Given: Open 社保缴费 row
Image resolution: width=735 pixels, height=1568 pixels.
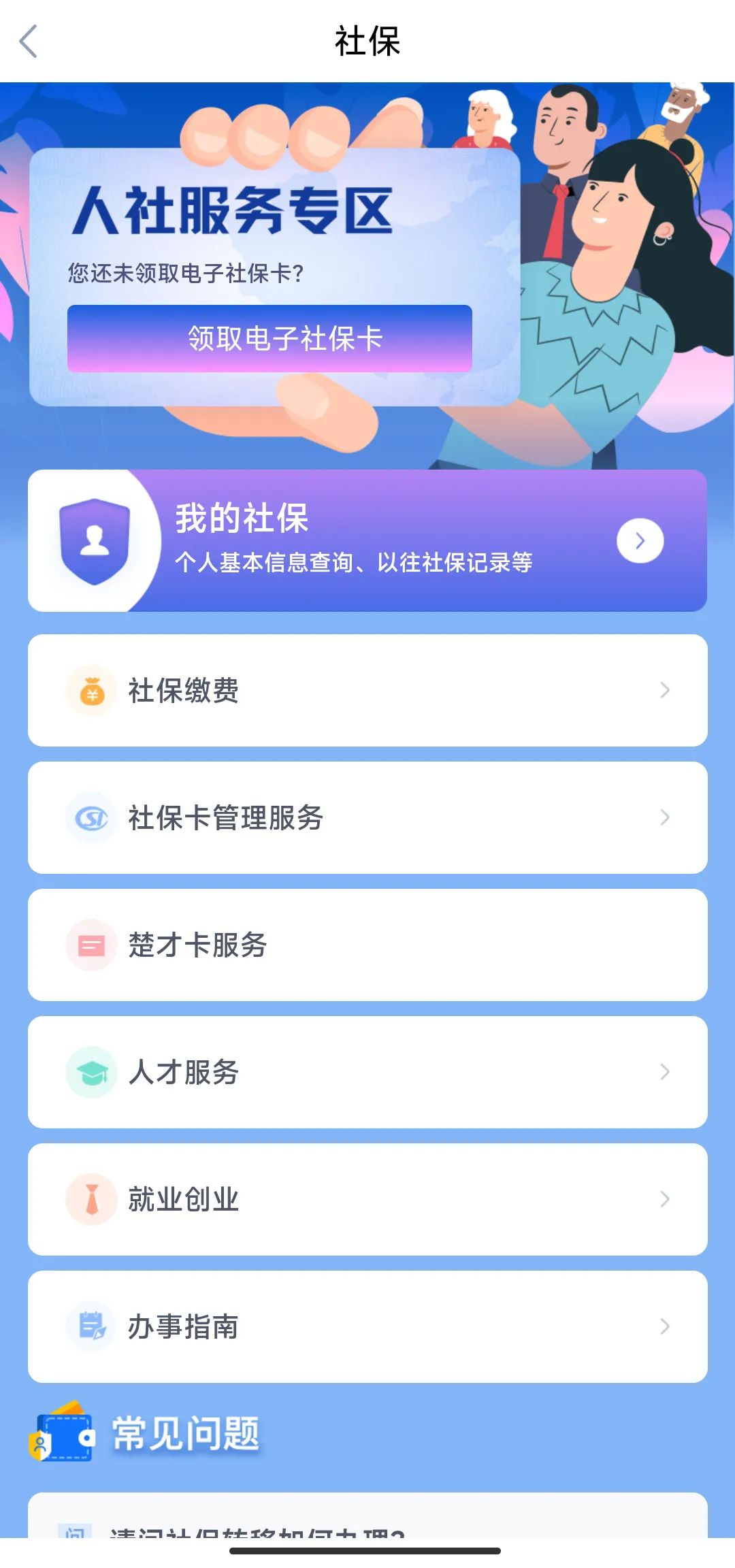Looking at the screenshot, I should pos(367,690).
